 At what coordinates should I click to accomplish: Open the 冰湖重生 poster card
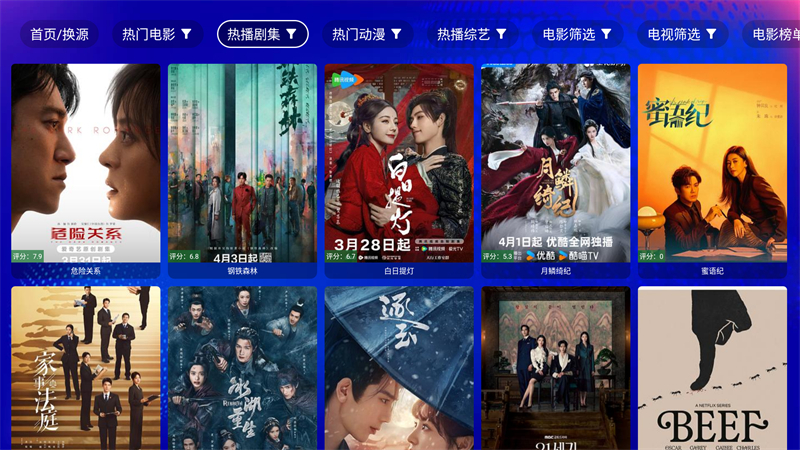242,370
